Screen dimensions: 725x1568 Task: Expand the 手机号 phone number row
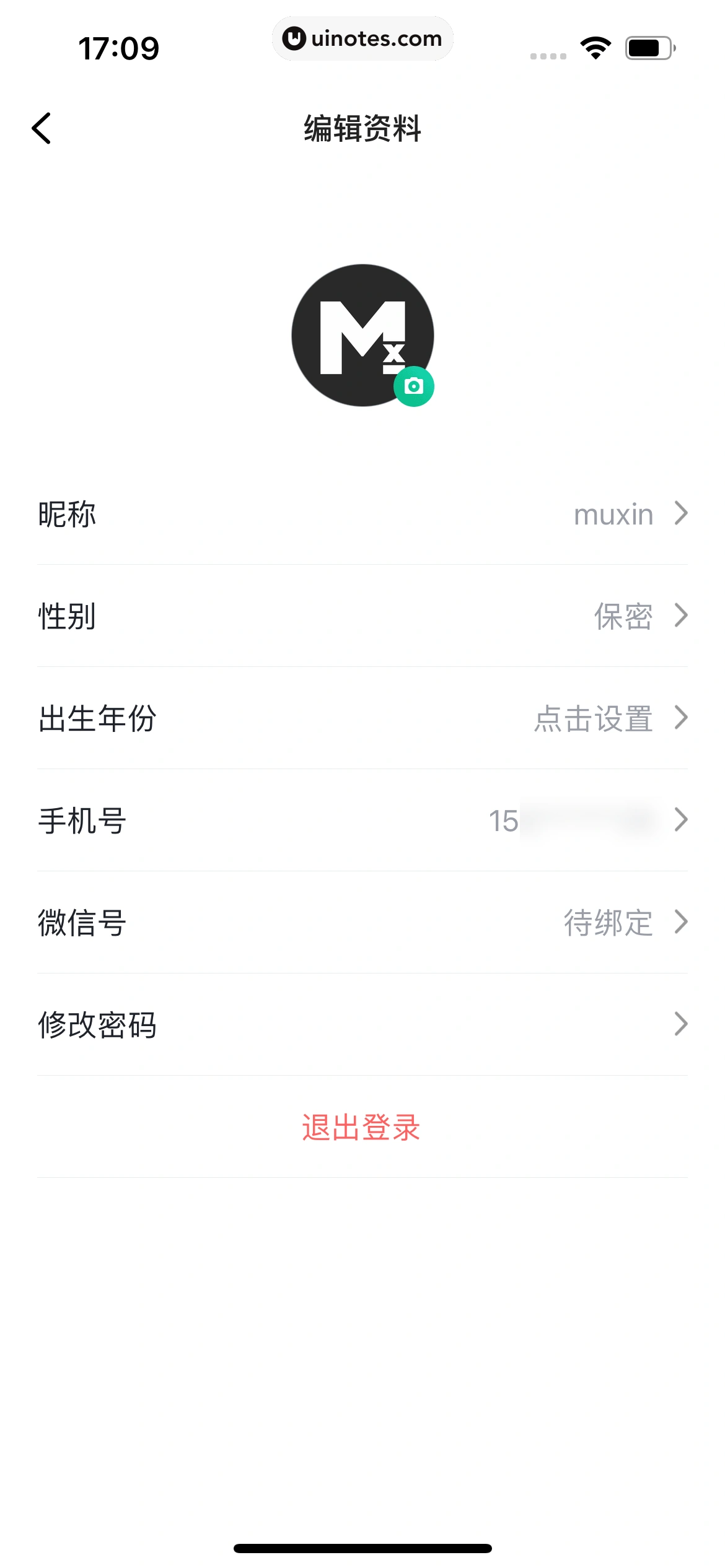click(362, 821)
